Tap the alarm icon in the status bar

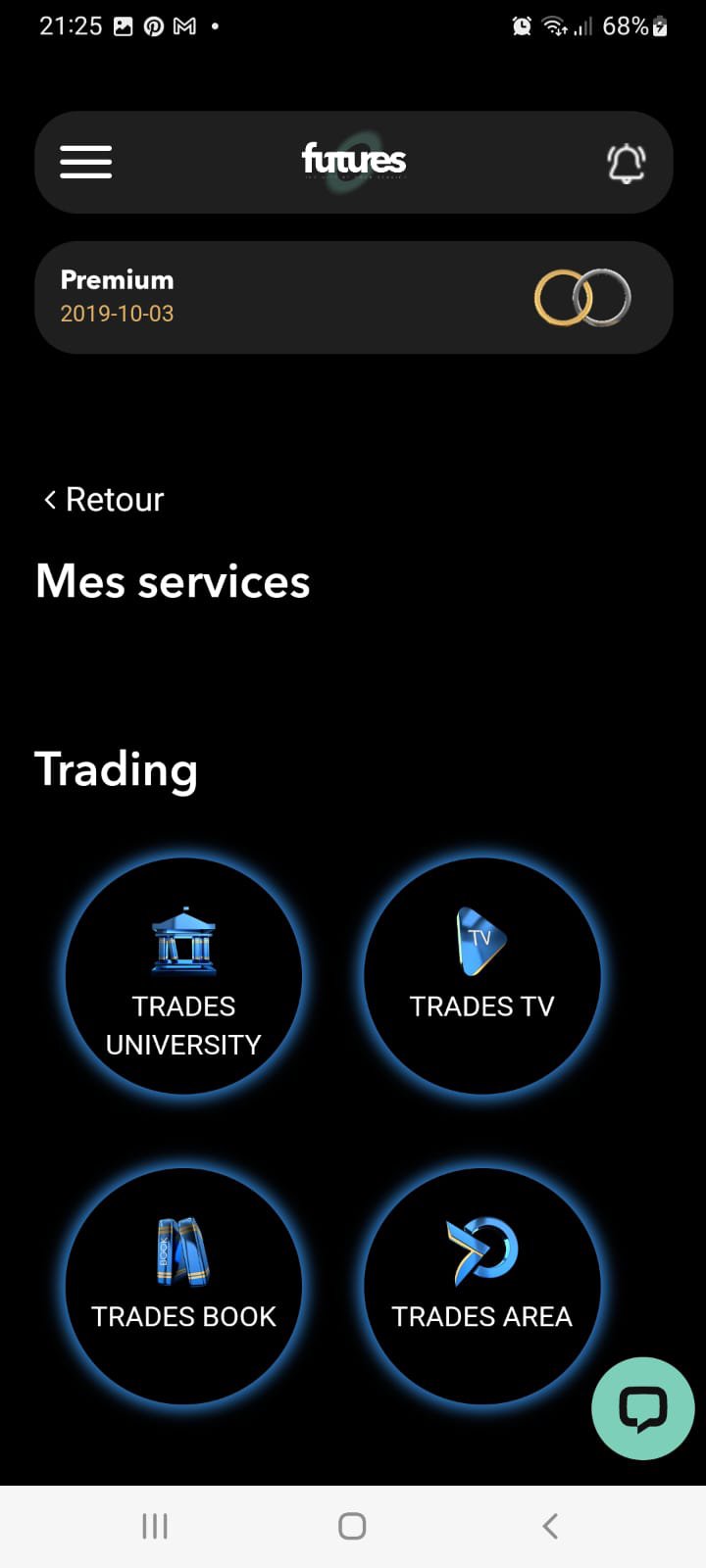pyautogui.click(x=522, y=25)
